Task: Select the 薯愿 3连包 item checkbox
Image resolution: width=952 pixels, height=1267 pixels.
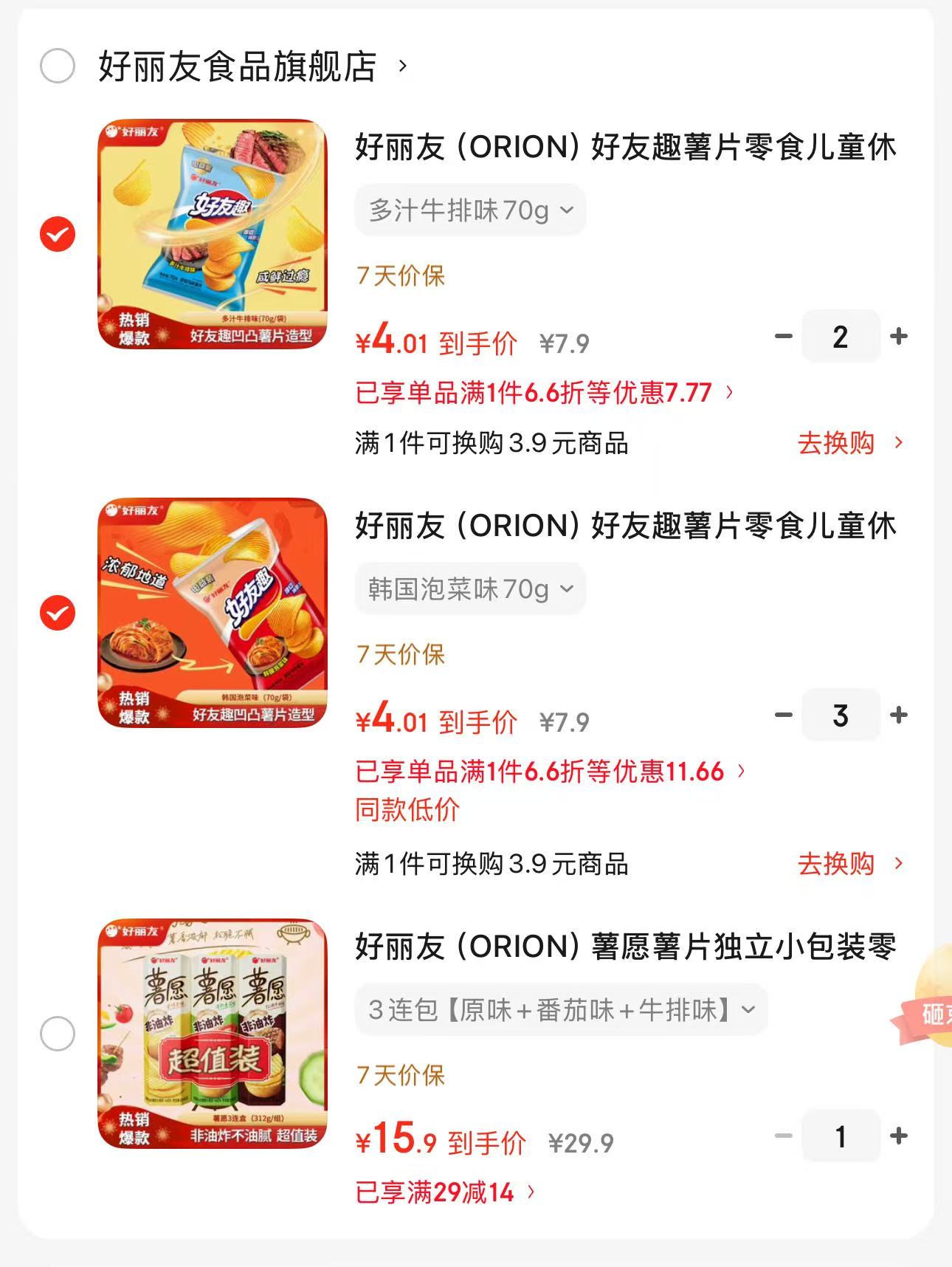Action: (x=58, y=1034)
